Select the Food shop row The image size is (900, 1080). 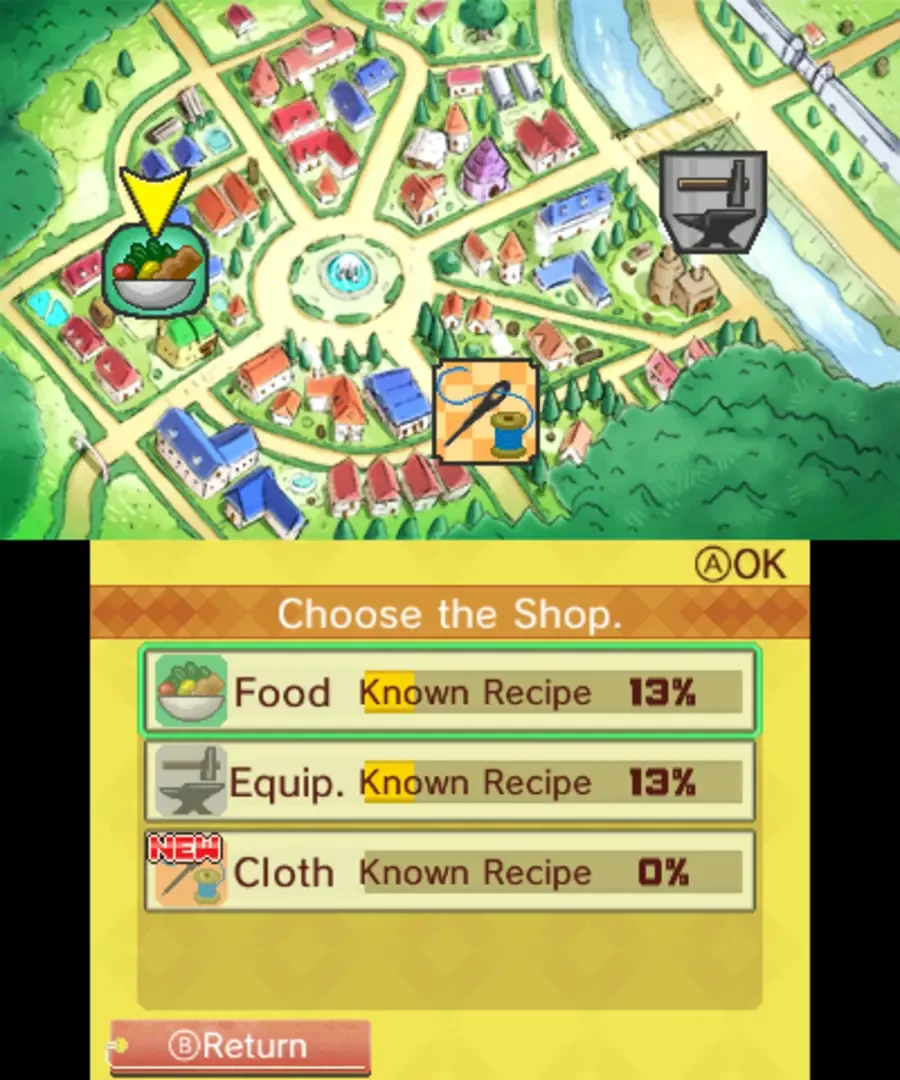coord(449,692)
